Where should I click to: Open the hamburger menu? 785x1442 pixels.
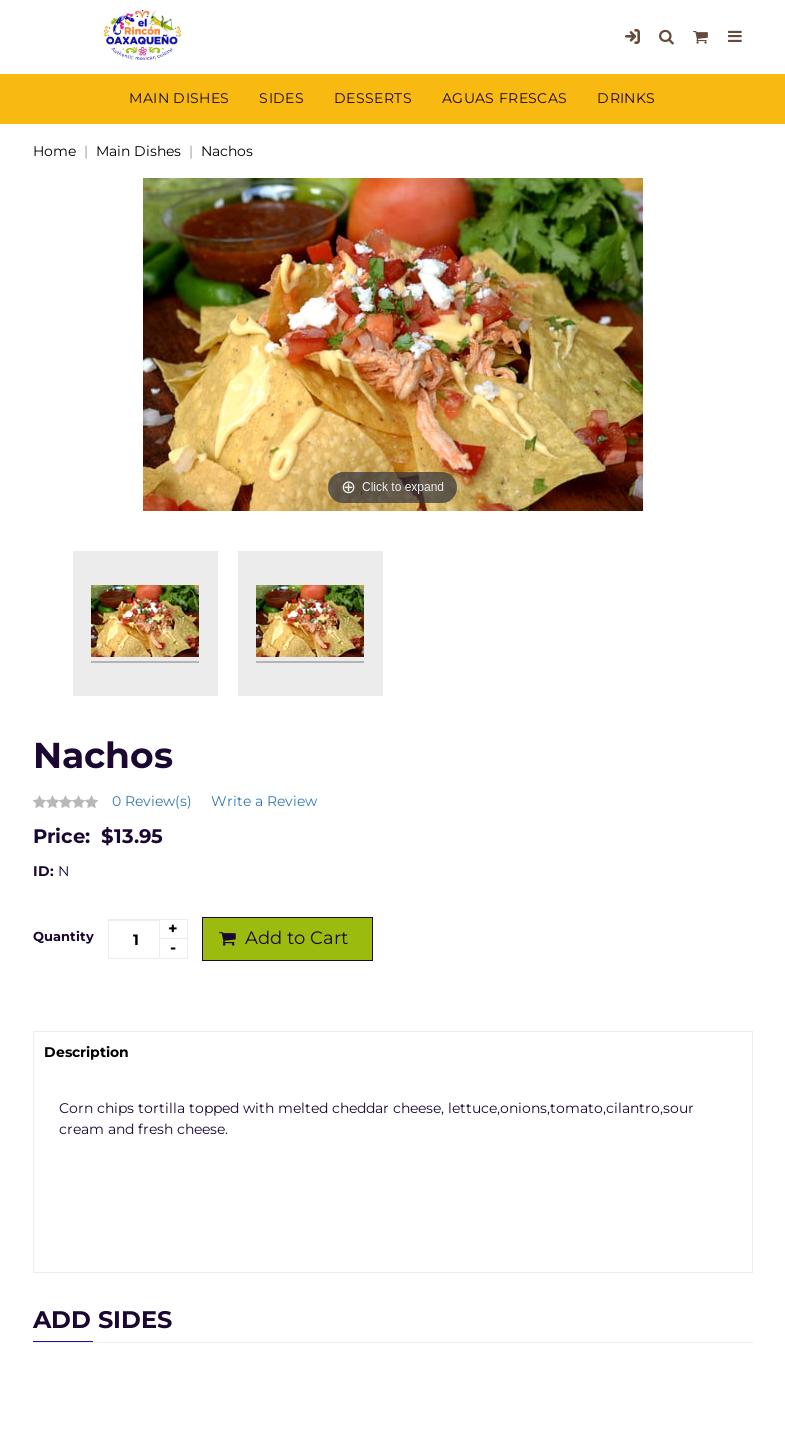[x=735, y=37]
